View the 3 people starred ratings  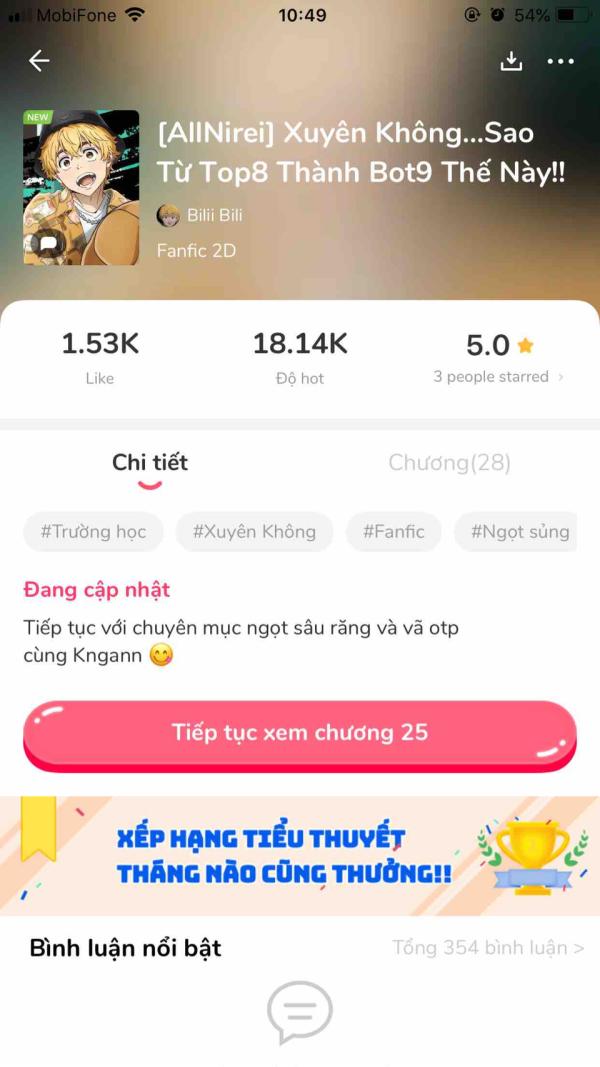tap(497, 377)
